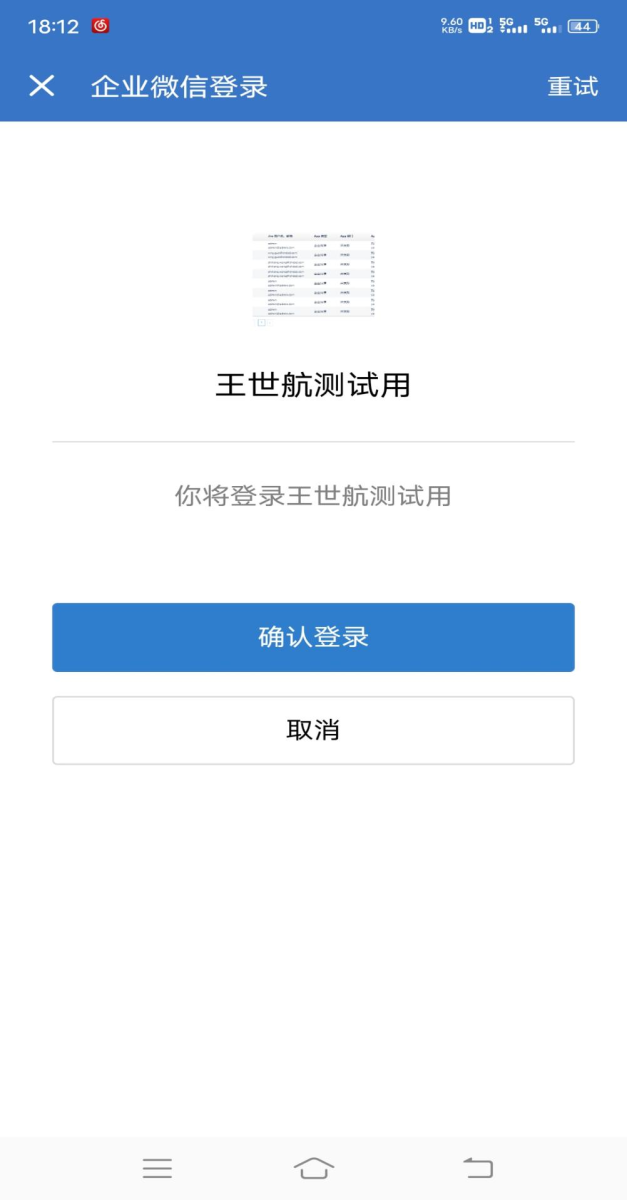The image size is (627, 1200).
Task: Tap 重试 to retry login
Action: click(572, 86)
